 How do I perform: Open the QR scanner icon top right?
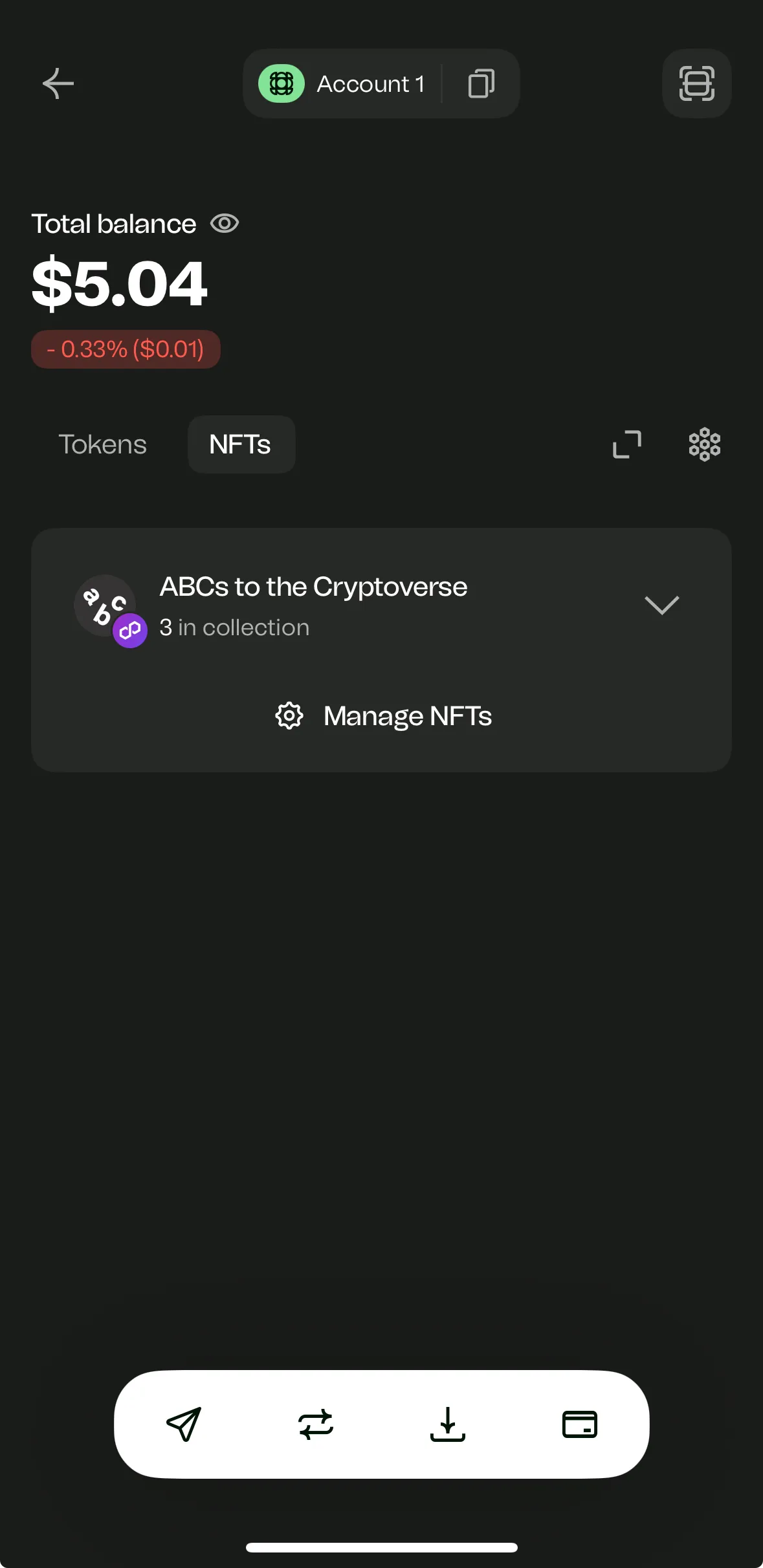coord(696,83)
